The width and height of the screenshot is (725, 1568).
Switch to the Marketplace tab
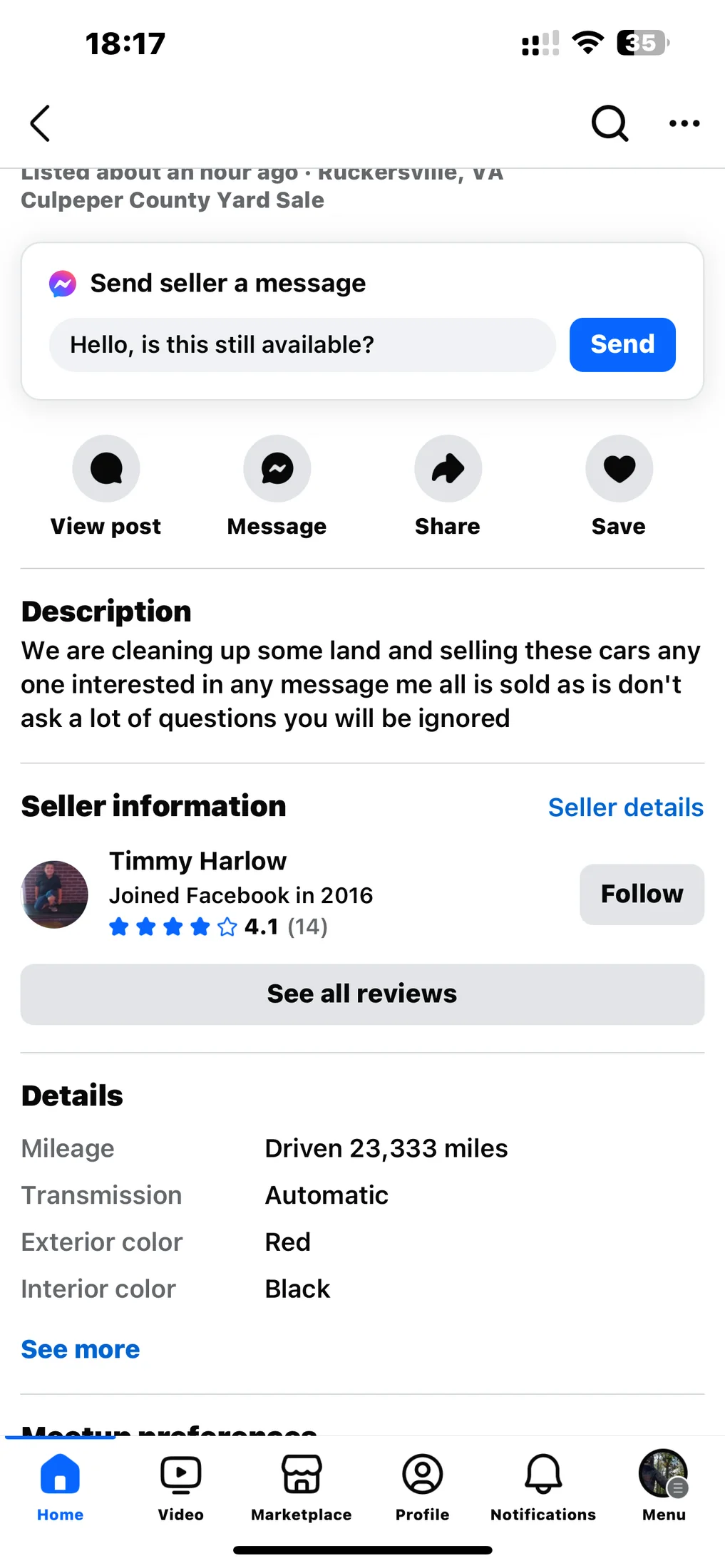302,1487
